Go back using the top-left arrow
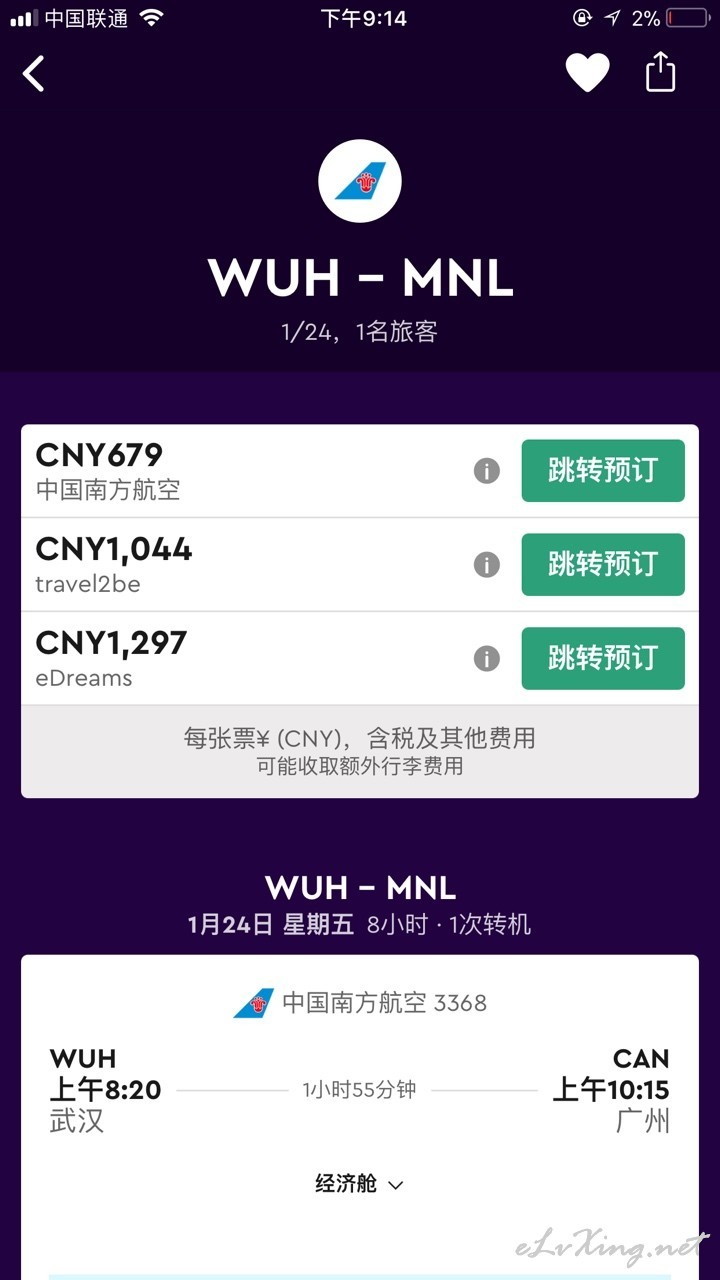This screenshot has width=720, height=1280. point(34,73)
